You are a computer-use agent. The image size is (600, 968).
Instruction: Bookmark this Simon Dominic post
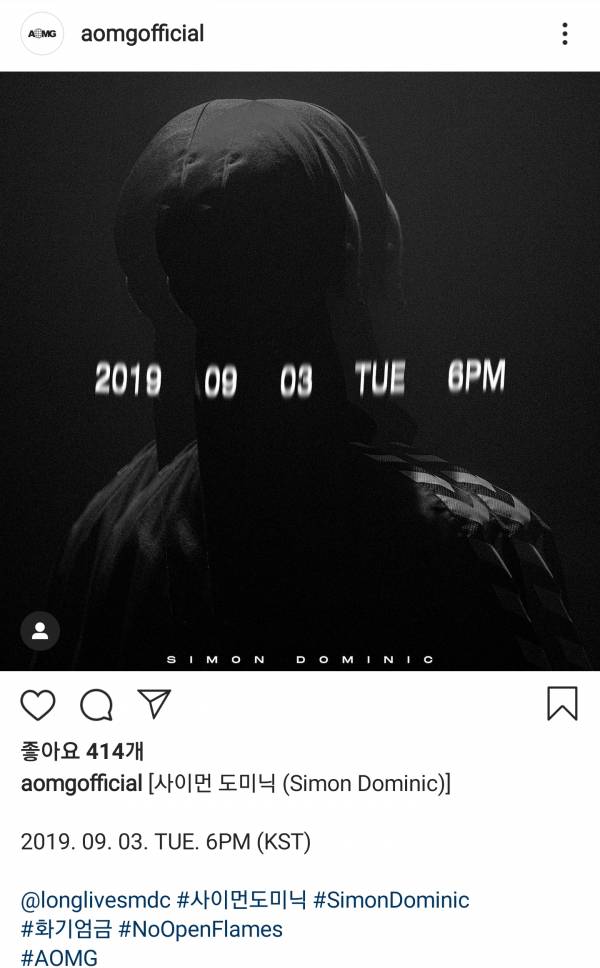tap(562, 704)
